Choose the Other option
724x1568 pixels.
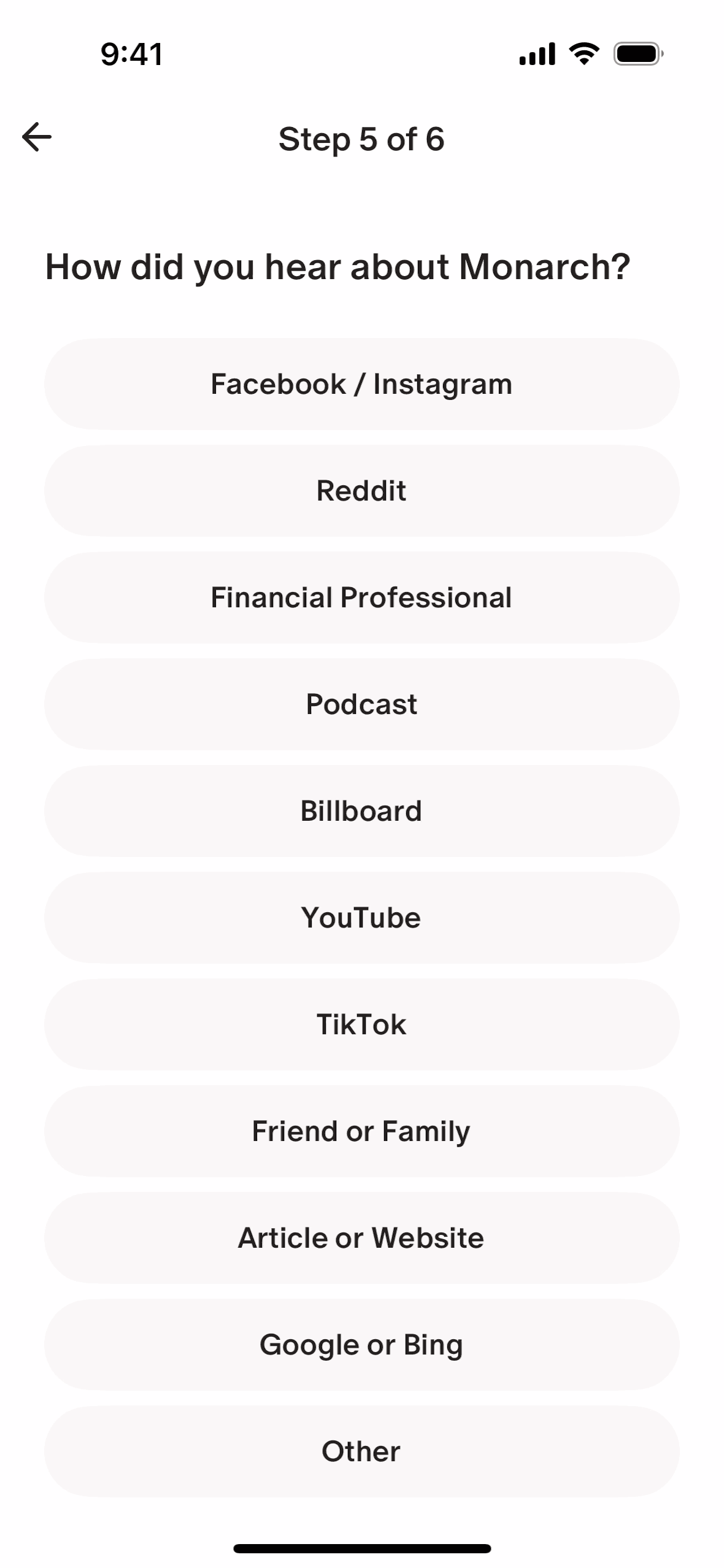(x=361, y=1451)
